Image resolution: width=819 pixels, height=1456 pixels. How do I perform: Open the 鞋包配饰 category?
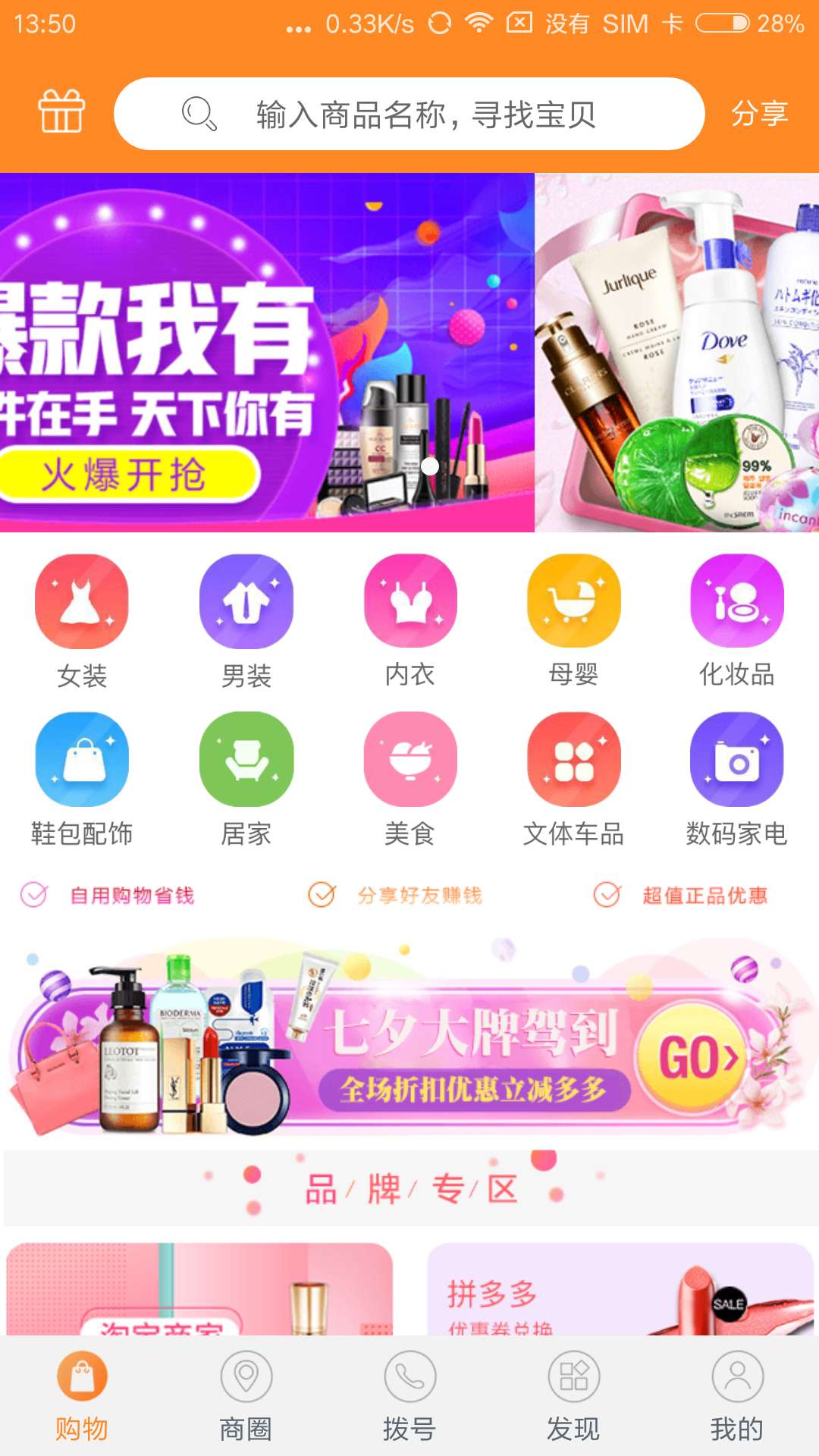click(82, 779)
